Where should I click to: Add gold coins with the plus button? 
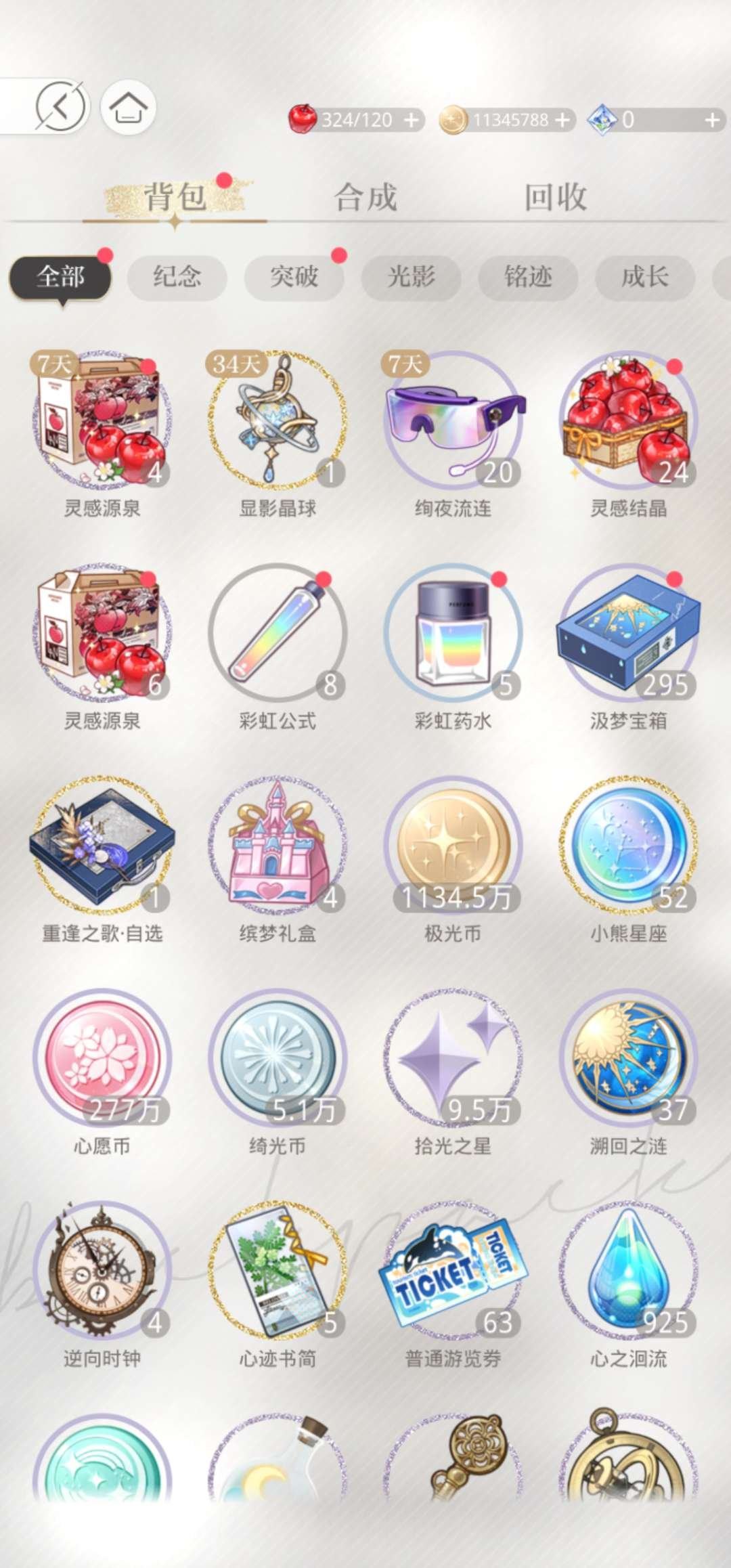coord(562,120)
